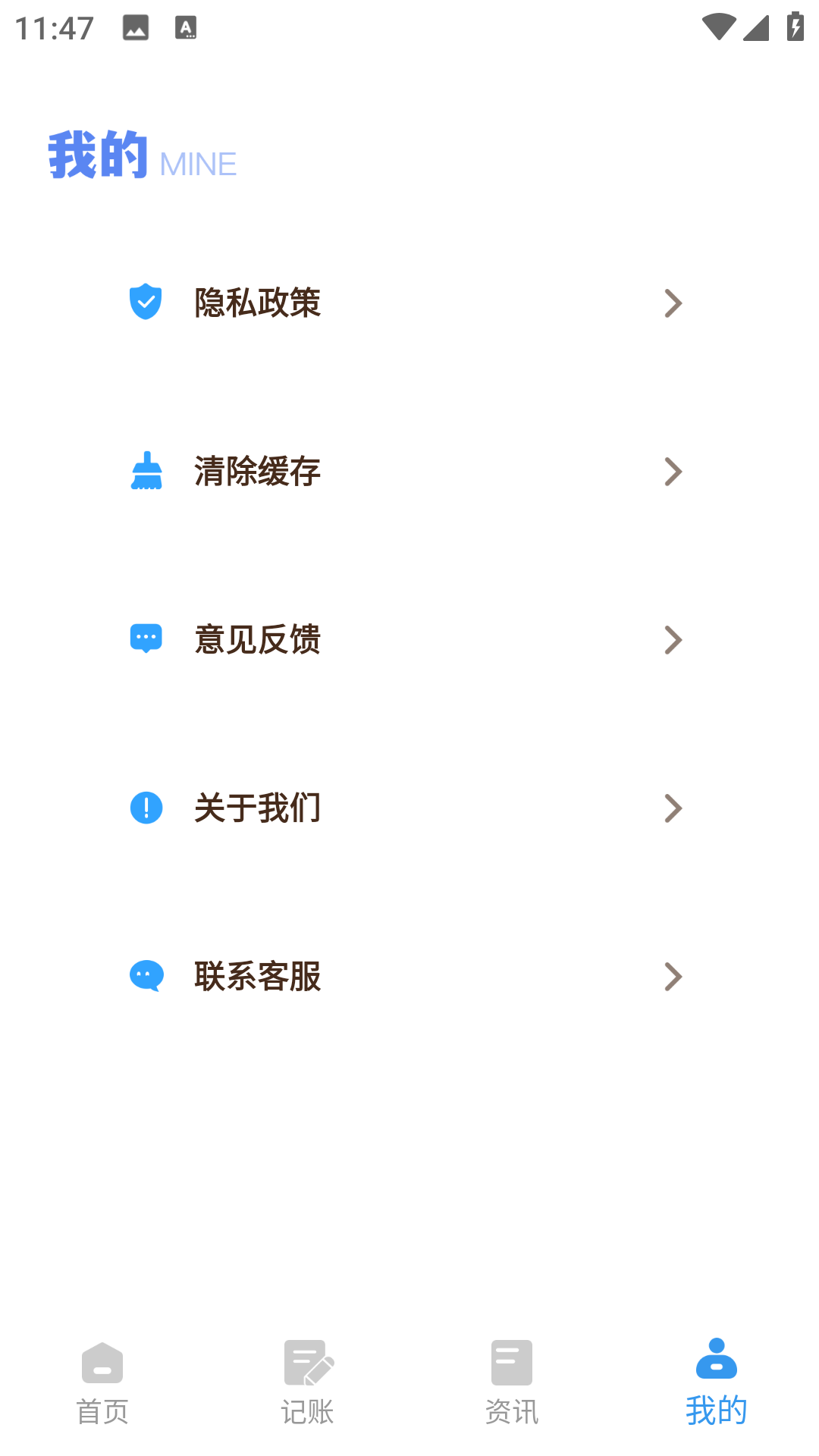This screenshot has height=1456, width=819.
Task: Open 清除缓存 using its right arrow
Action: click(673, 472)
